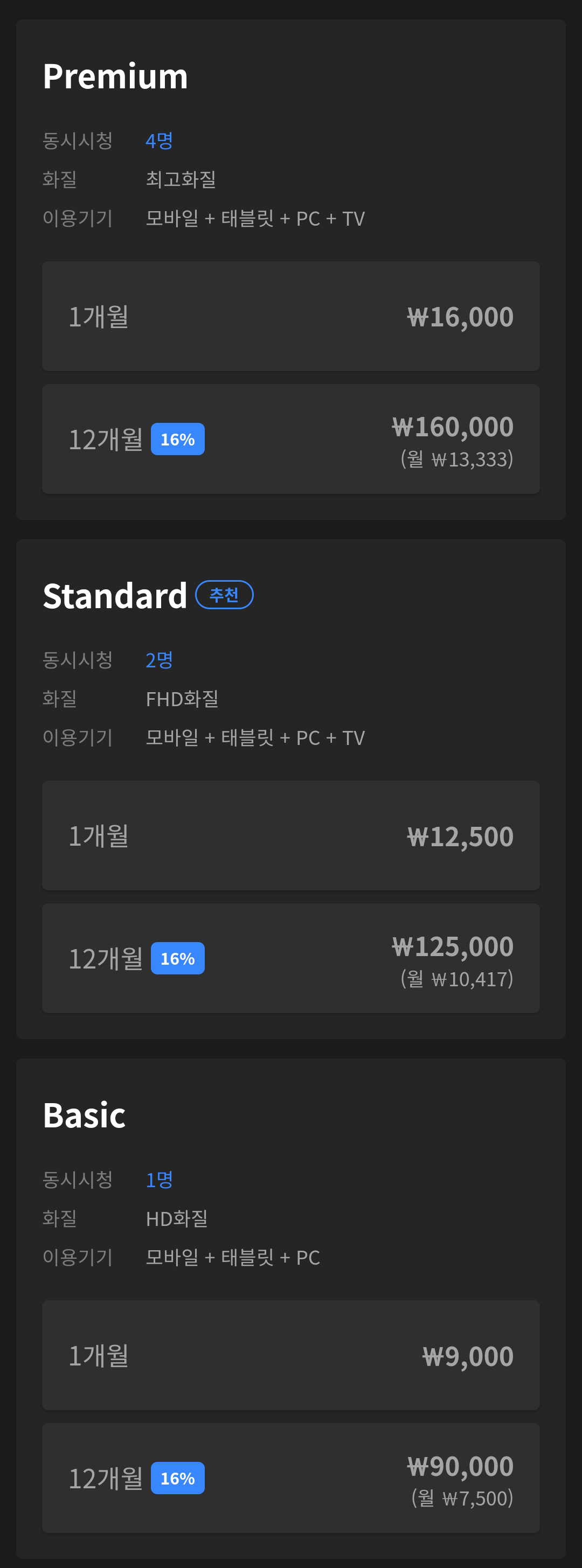This screenshot has width=582, height=1568.
Task: Select the Premium 12개월 ₩160,000 option
Action: coord(290,438)
